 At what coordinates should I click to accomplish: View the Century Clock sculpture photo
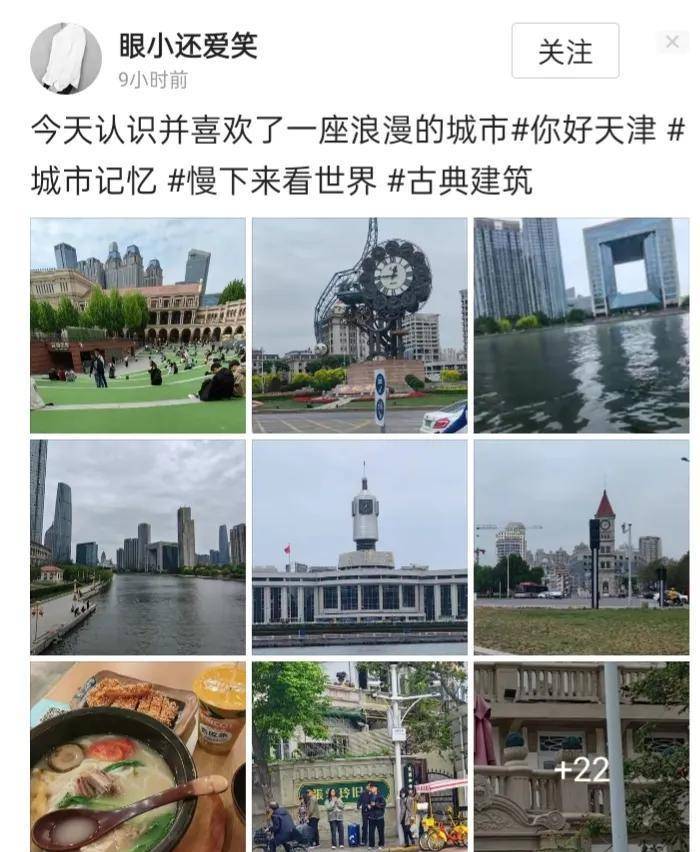tap(359, 325)
